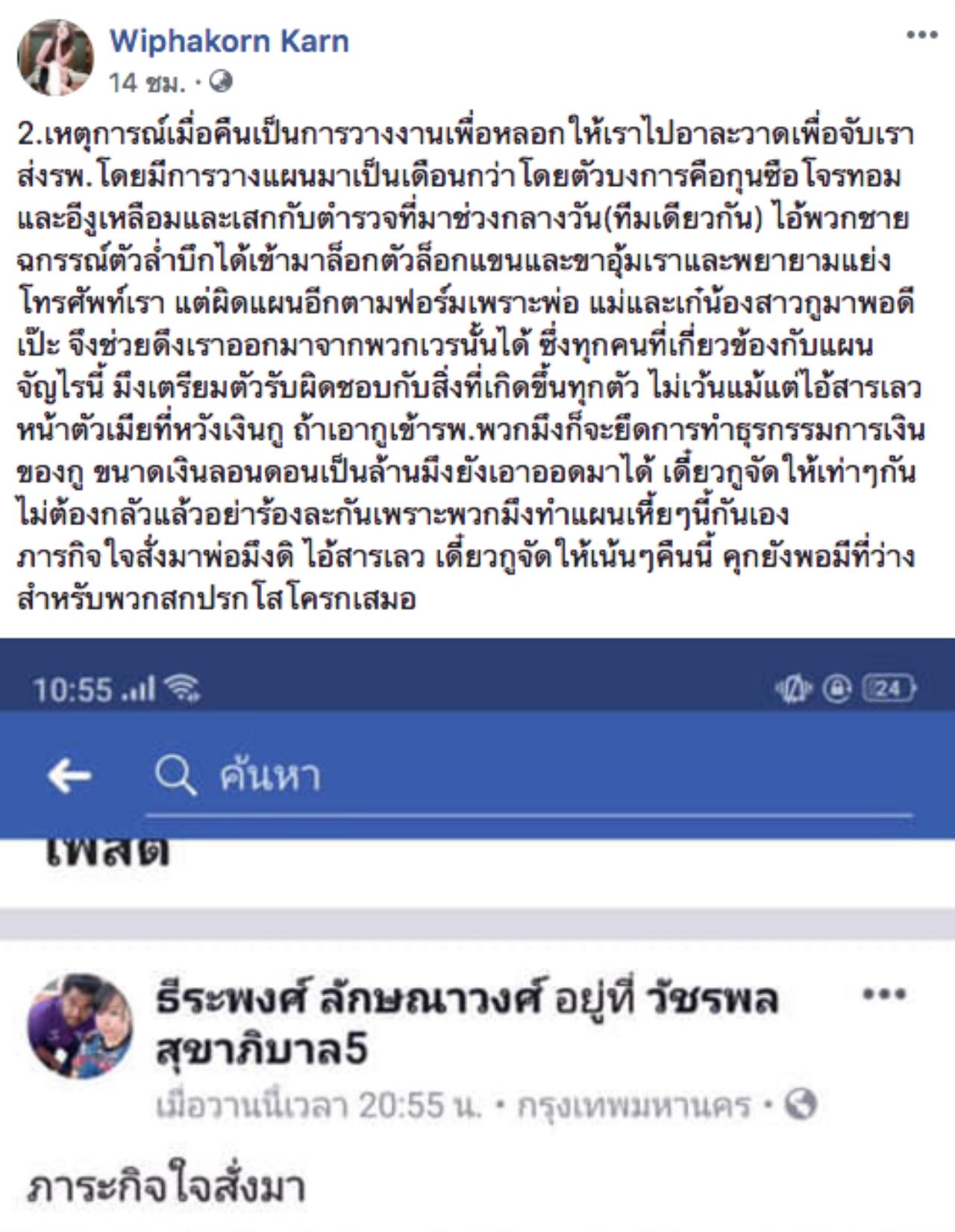
Task: Open the attached screenshot image in the post
Action: pos(477,934)
